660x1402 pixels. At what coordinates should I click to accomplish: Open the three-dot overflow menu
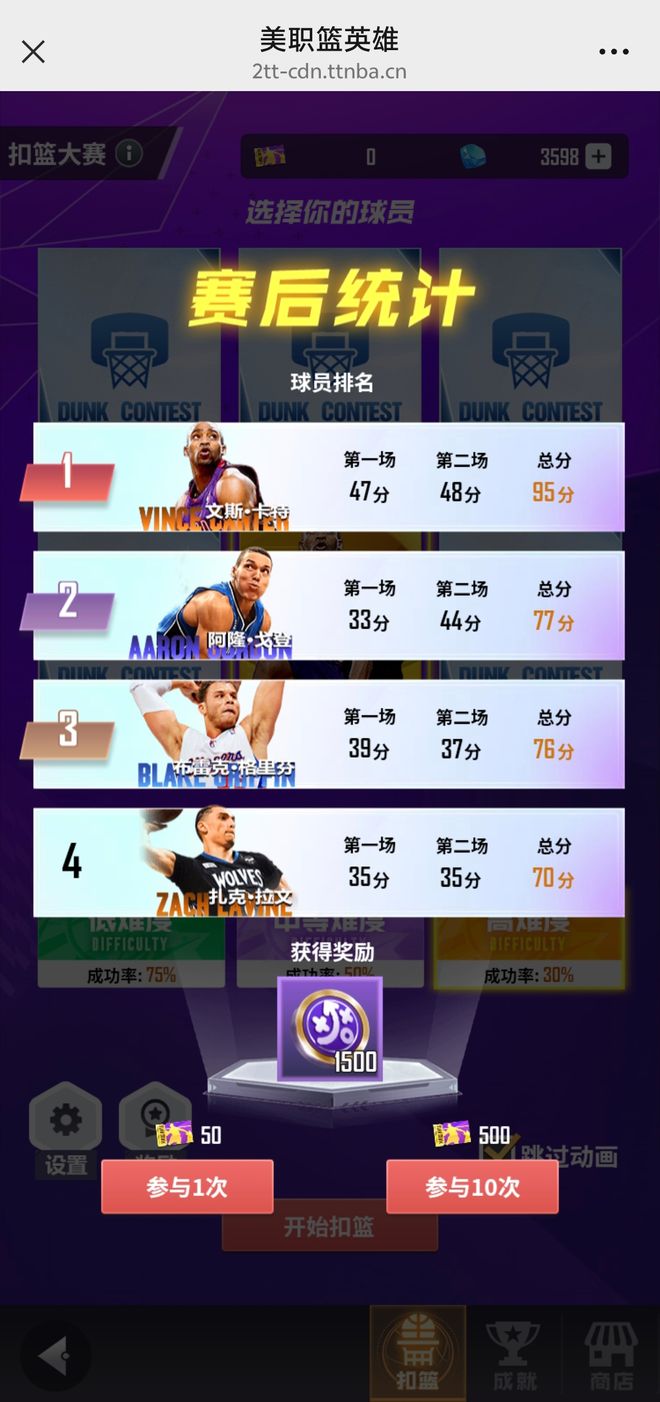[x=613, y=52]
